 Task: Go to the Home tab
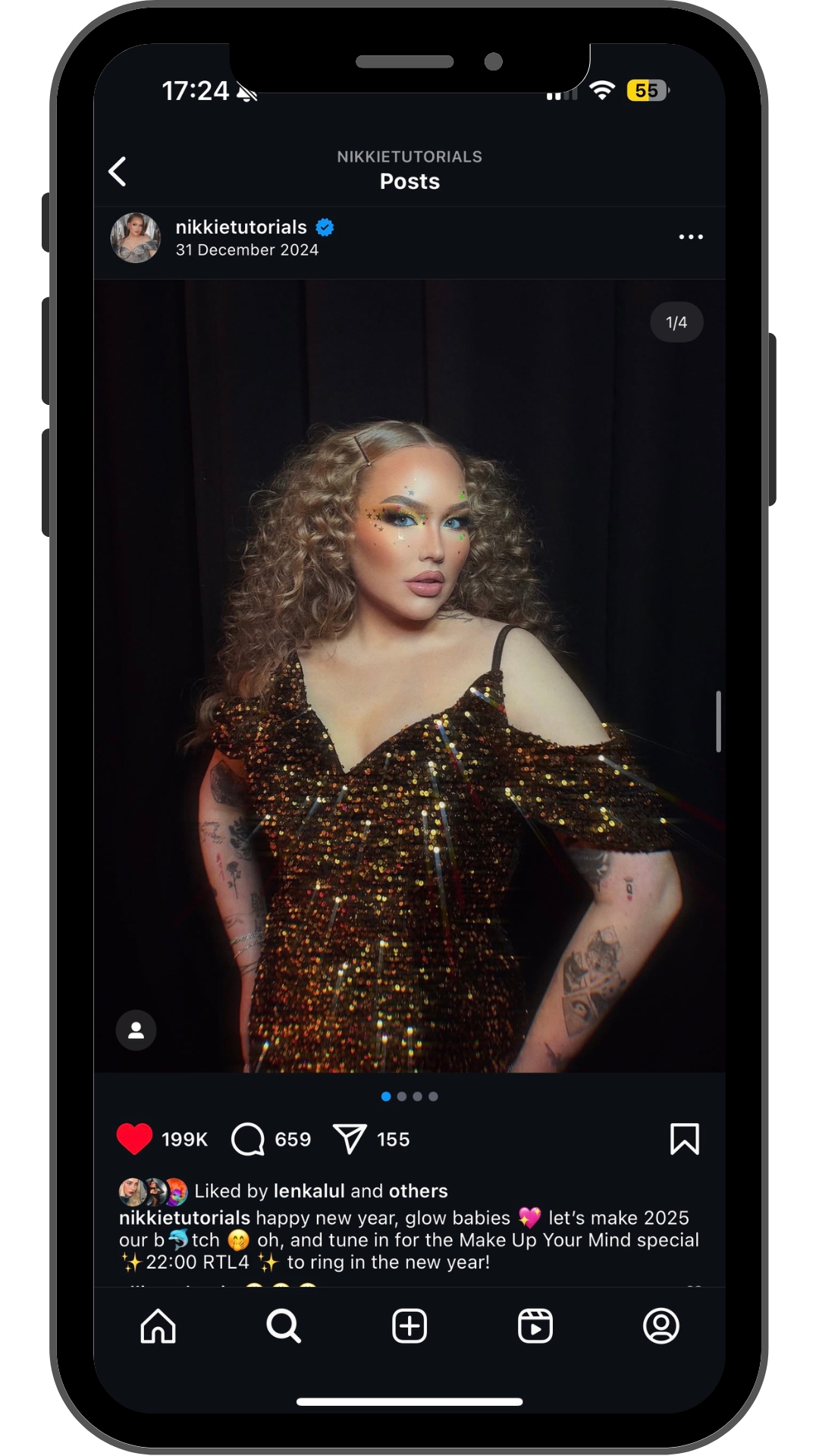pos(158,1326)
